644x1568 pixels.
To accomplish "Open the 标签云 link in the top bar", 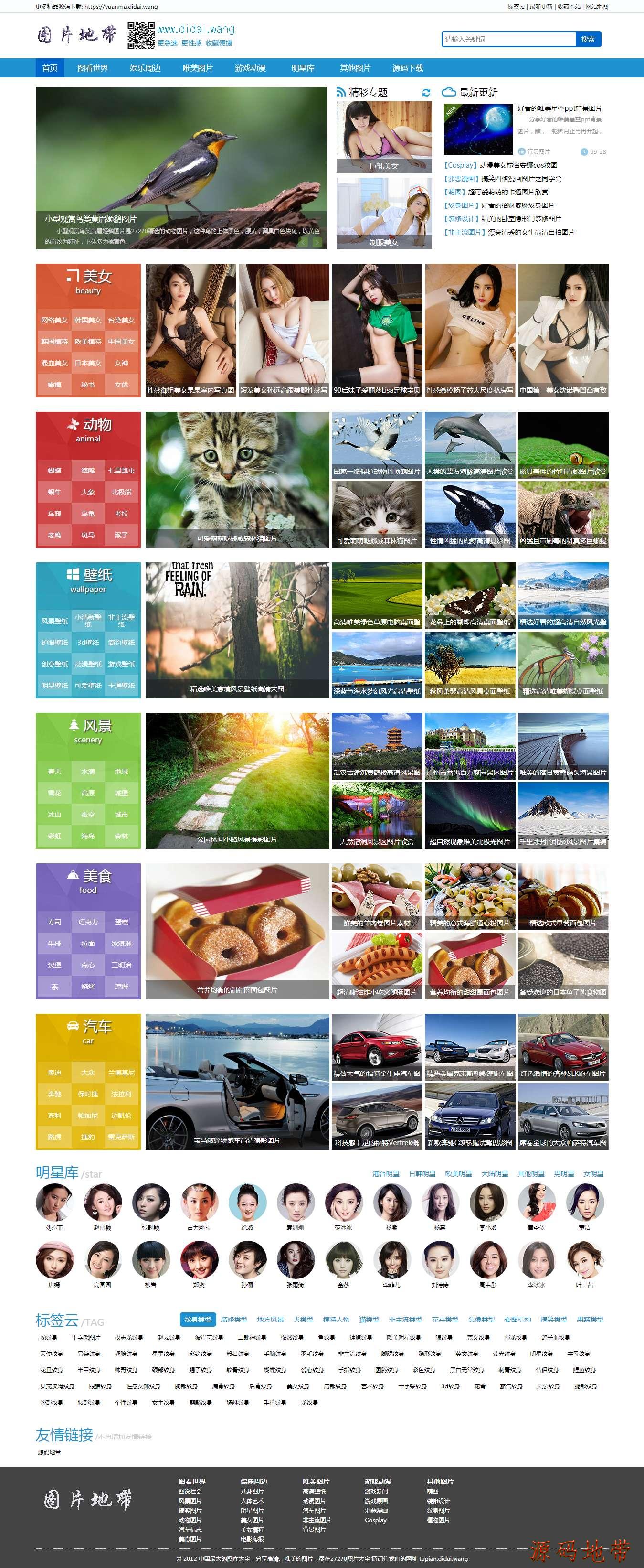I will click(516, 6).
